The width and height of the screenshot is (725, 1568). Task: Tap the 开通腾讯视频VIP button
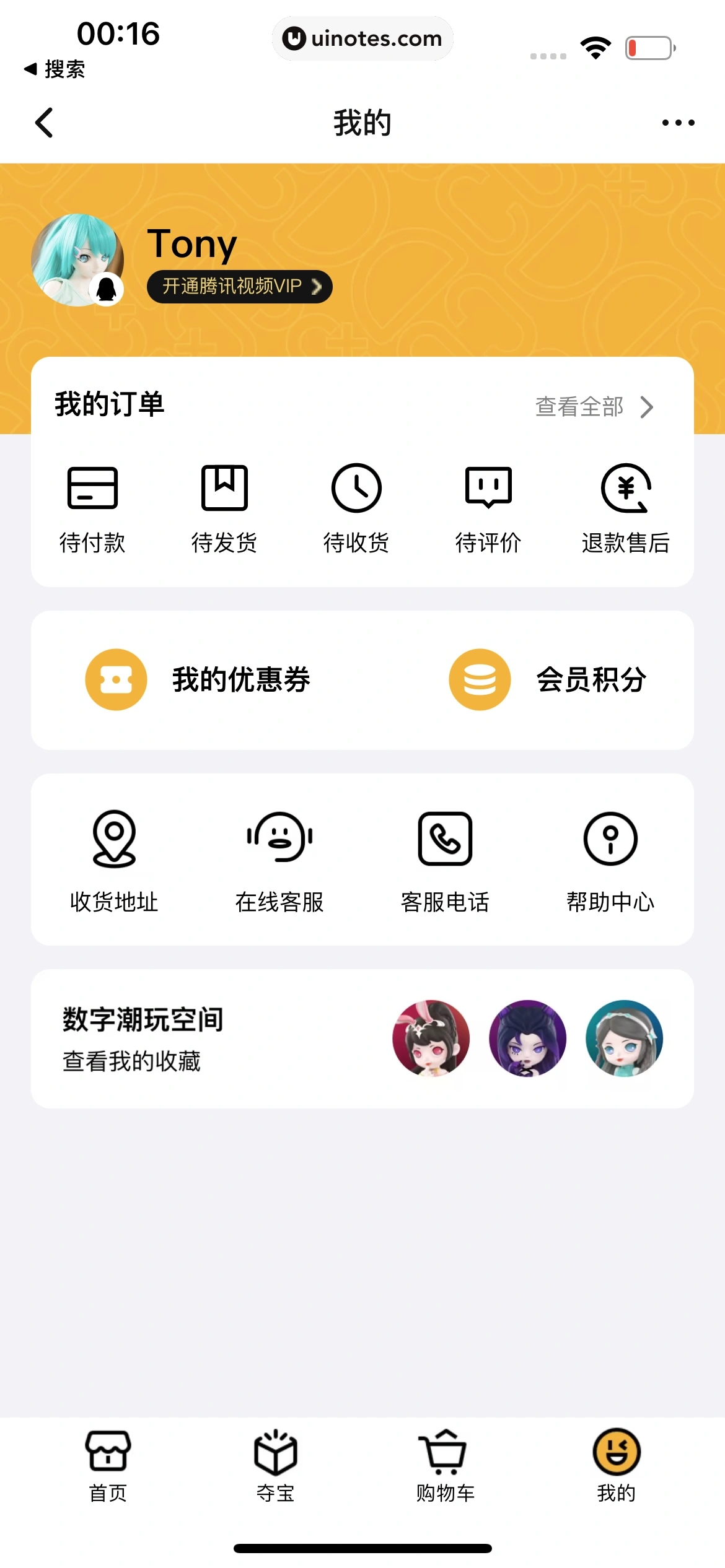click(x=240, y=287)
